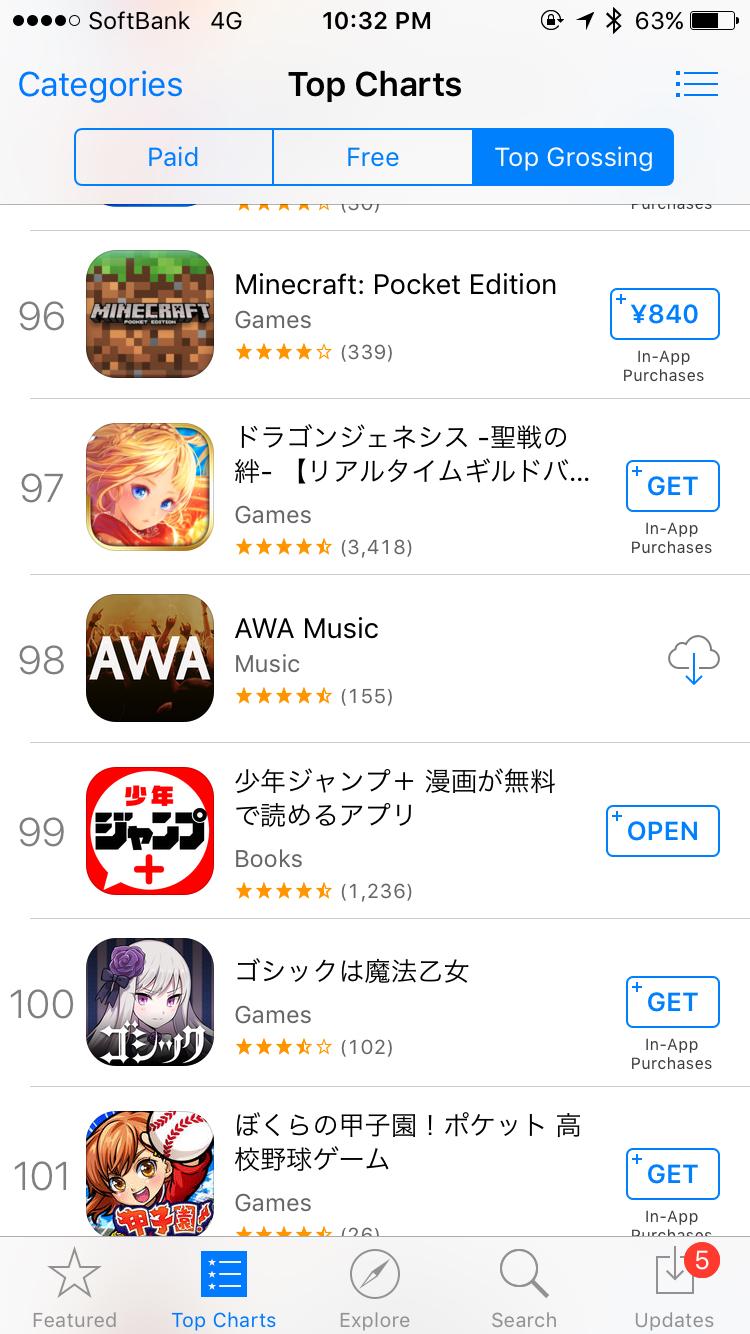750x1334 pixels.
Task: Select the Top Grossing segment
Action: 573,157
